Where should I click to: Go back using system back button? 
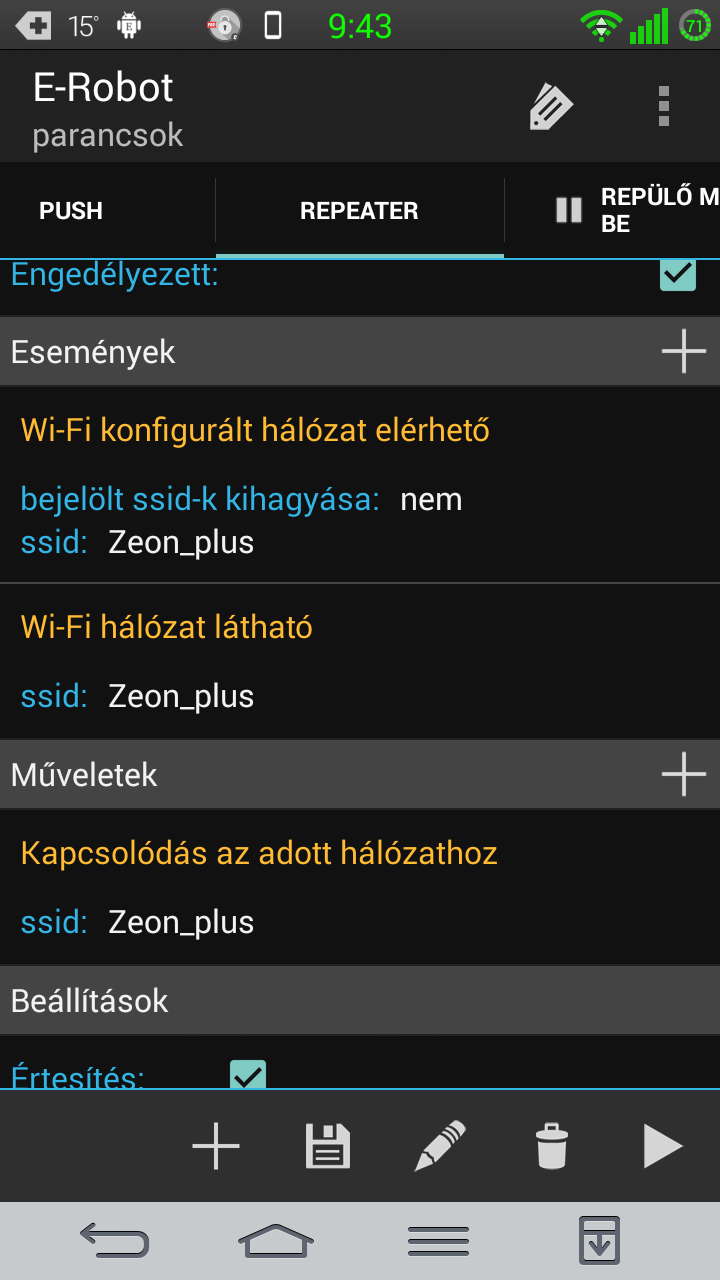point(114,1241)
